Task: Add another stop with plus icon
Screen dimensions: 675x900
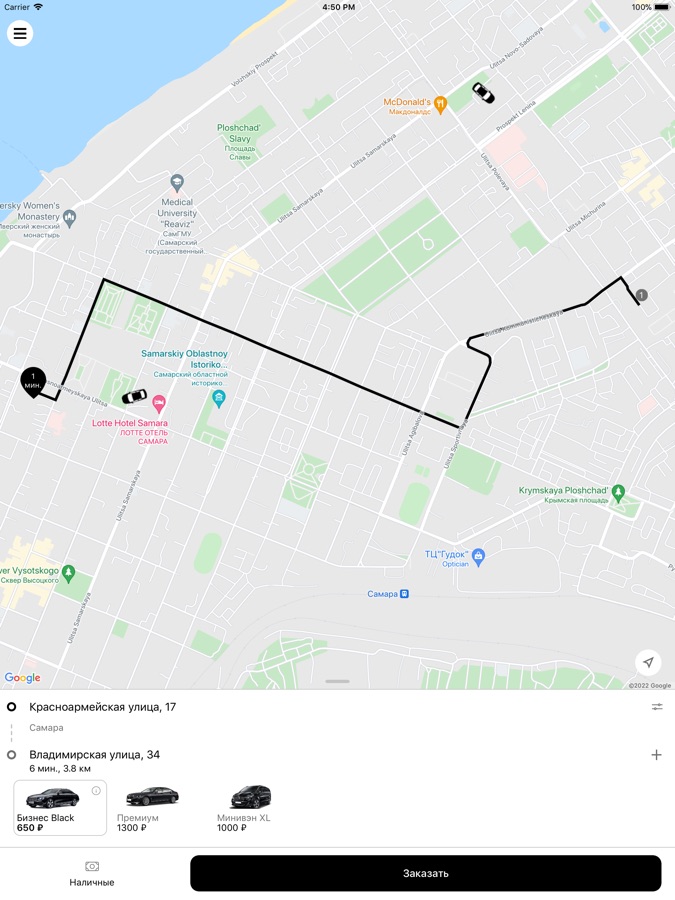Action: tap(656, 755)
